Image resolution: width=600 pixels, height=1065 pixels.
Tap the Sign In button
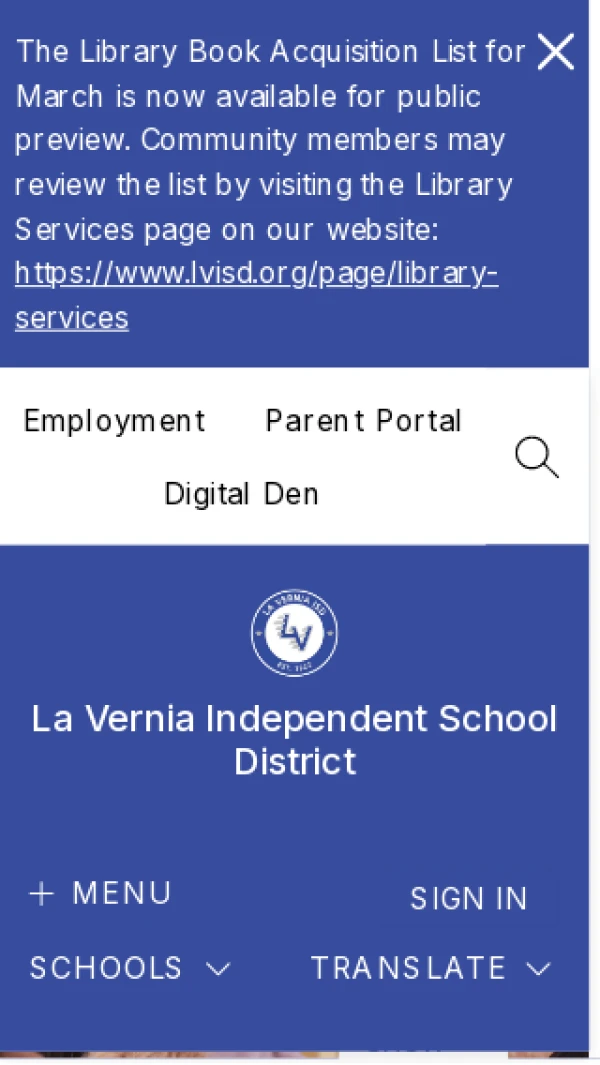point(468,899)
